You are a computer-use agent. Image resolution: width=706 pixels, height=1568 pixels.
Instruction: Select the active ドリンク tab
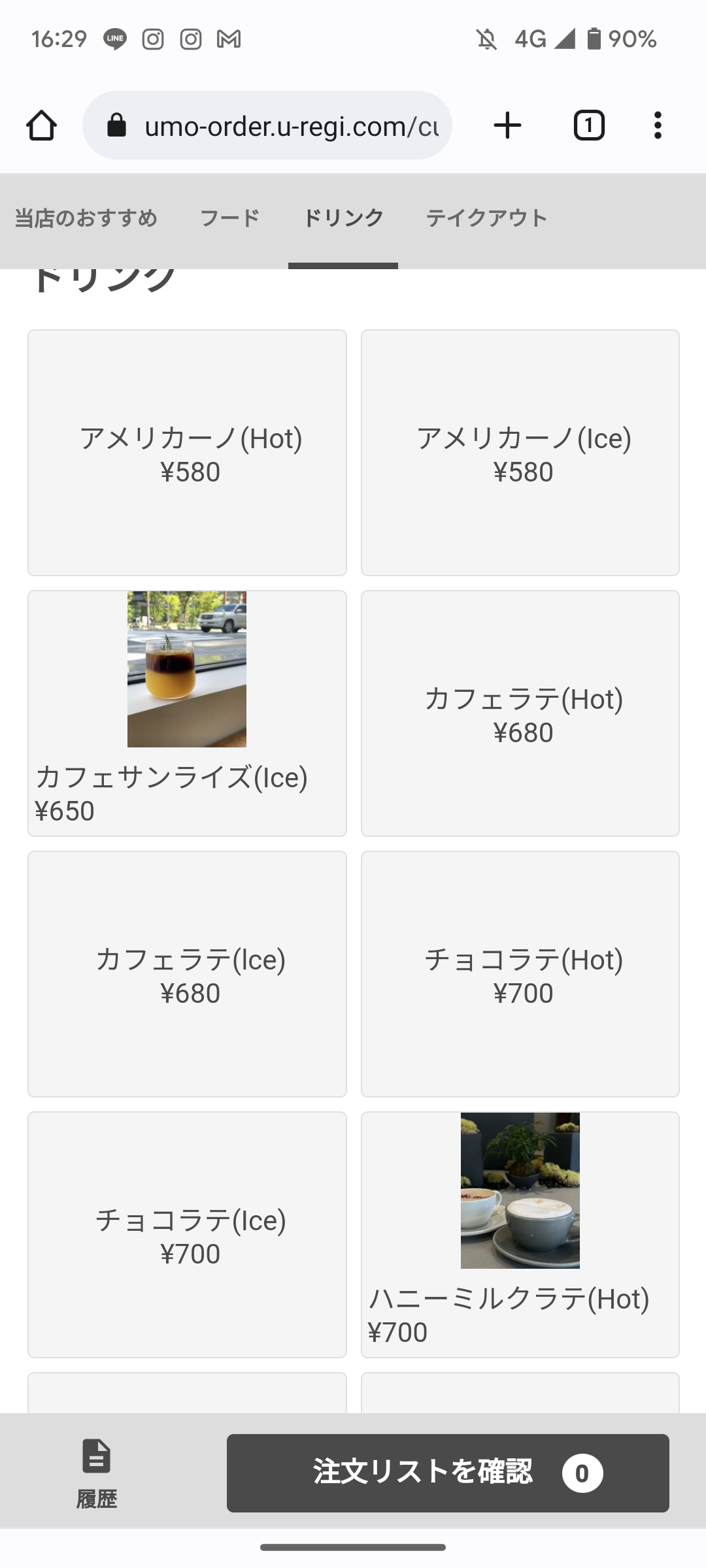(x=344, y=218)
